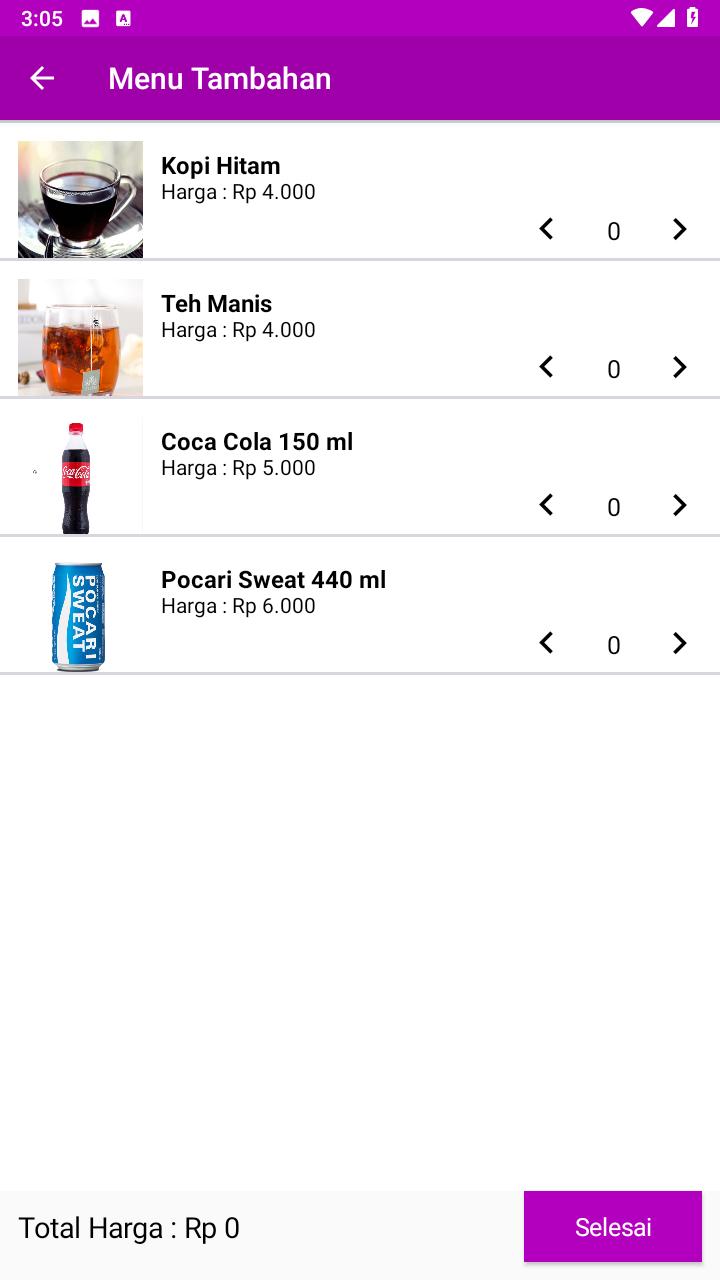Increase Kopi Hitam quantity
This screenshot has width=720, height=1280.
tap(680, 229)
